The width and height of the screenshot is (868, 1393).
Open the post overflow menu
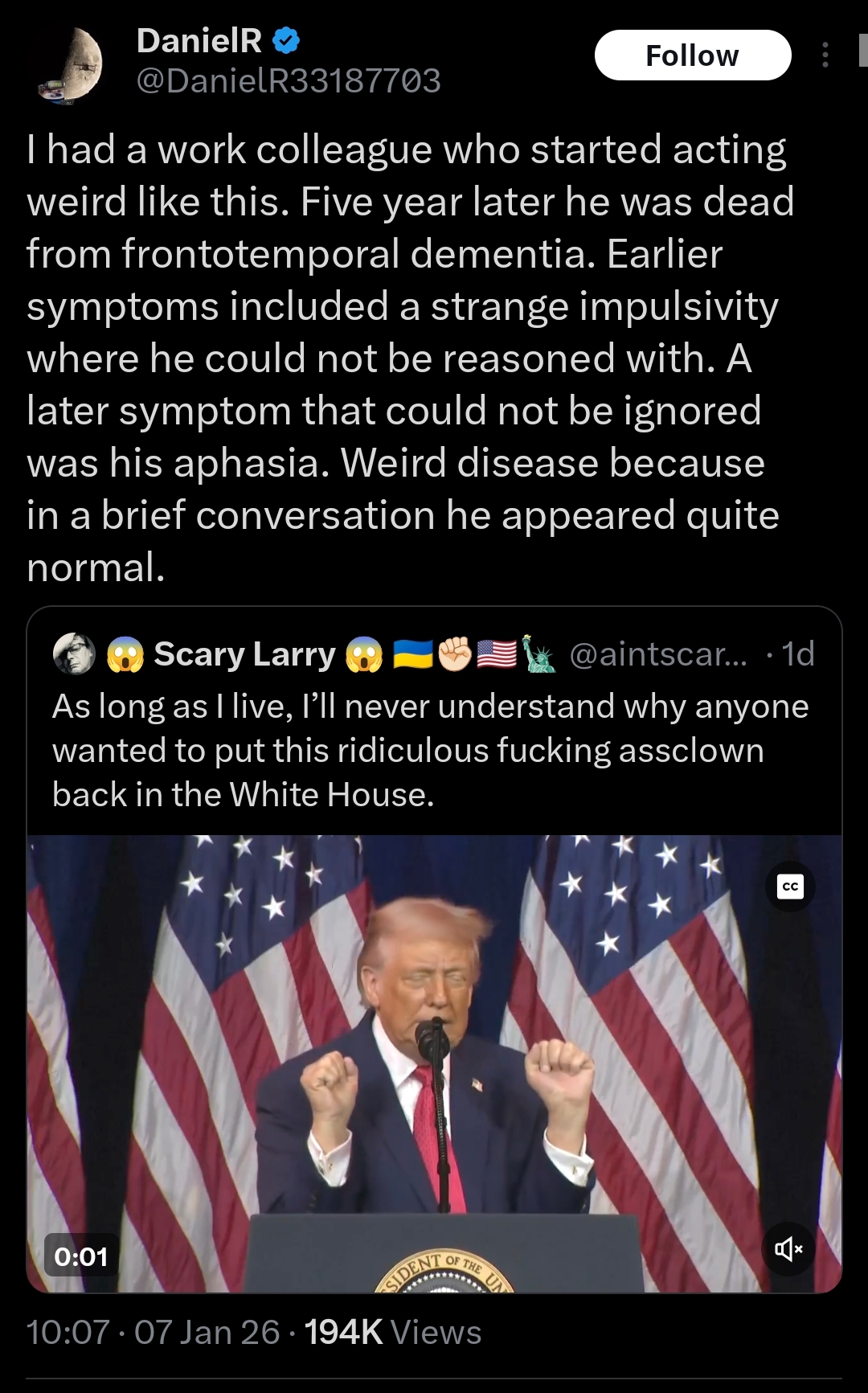tap(825, 55)
